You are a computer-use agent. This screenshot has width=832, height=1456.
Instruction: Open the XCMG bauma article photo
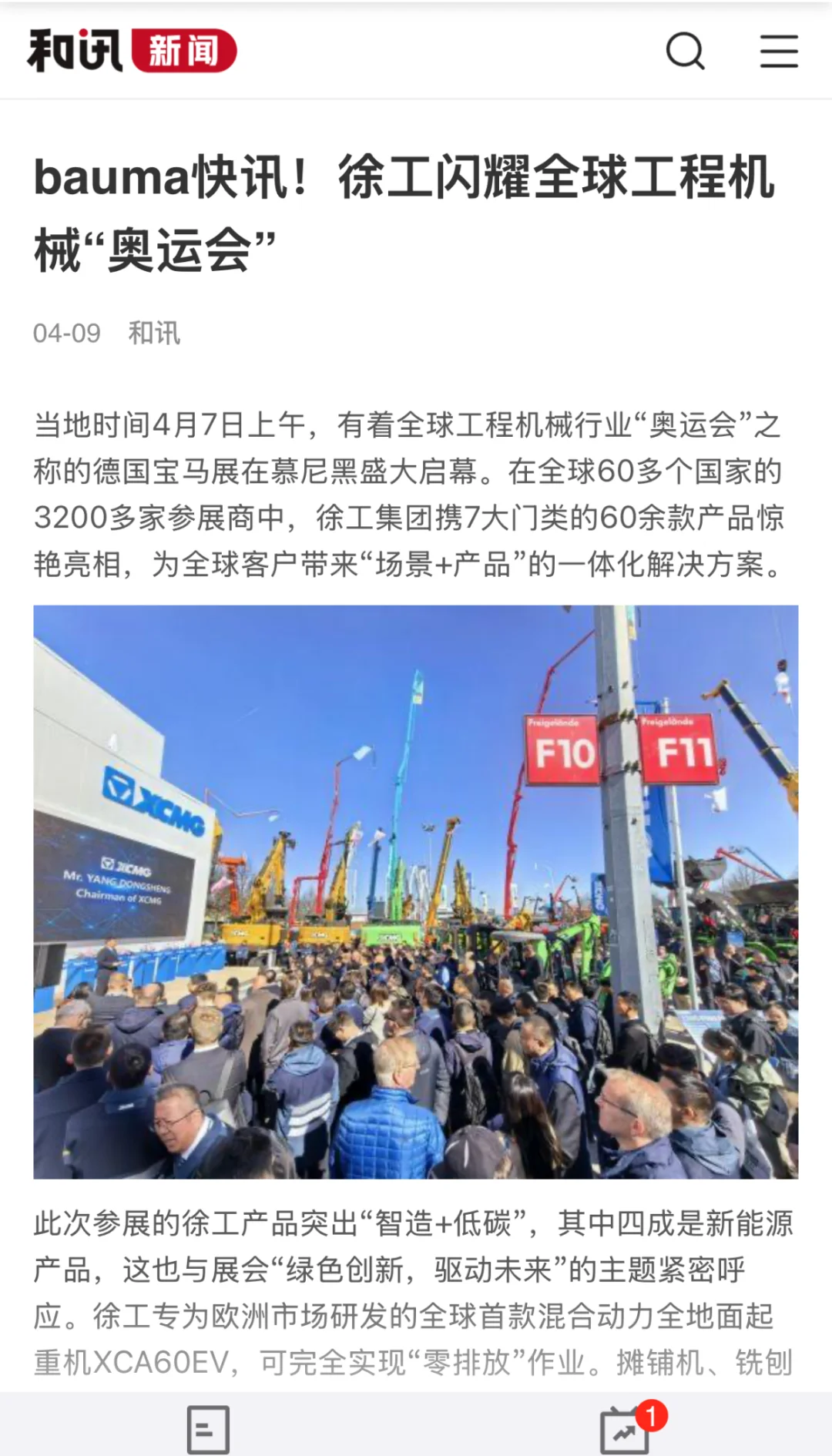(x=415, y=891)
